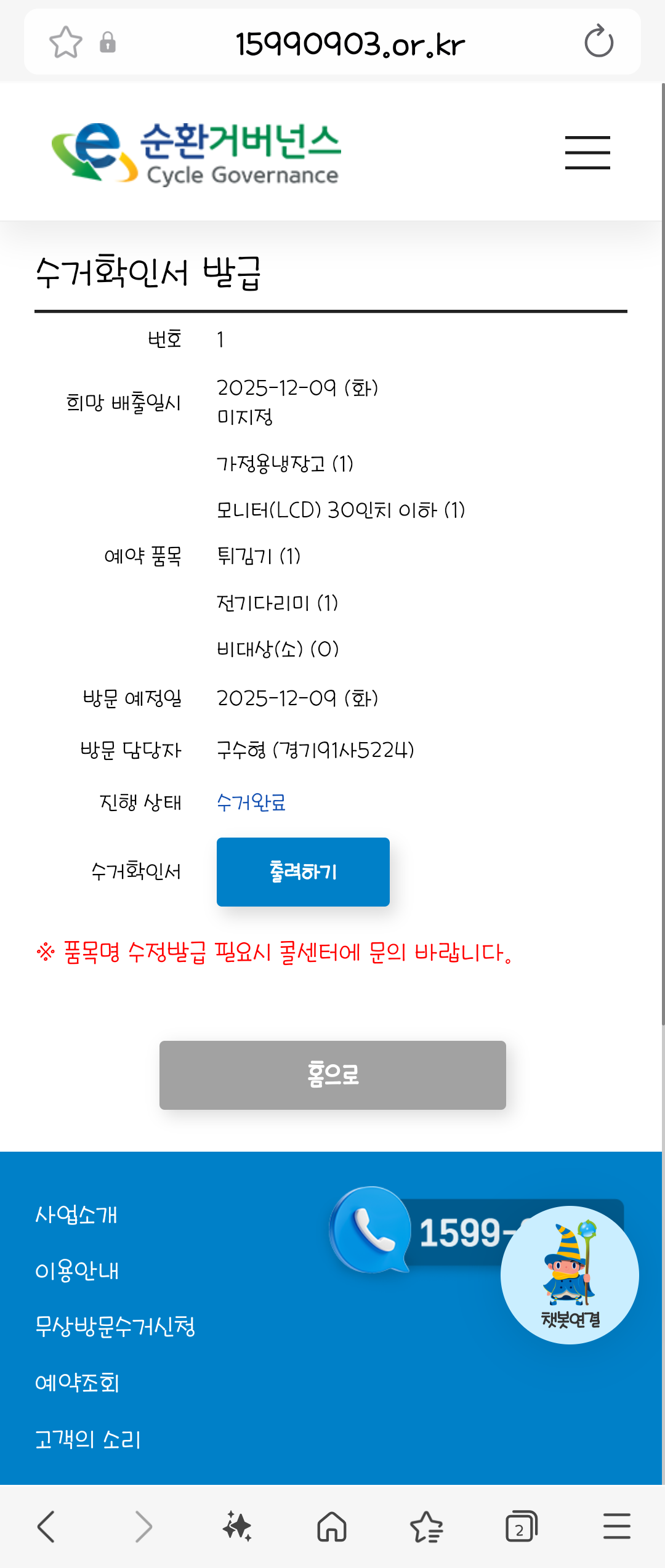665x1568 pixels.
Task: Go back to the previous page
Action: point(46,1527)
